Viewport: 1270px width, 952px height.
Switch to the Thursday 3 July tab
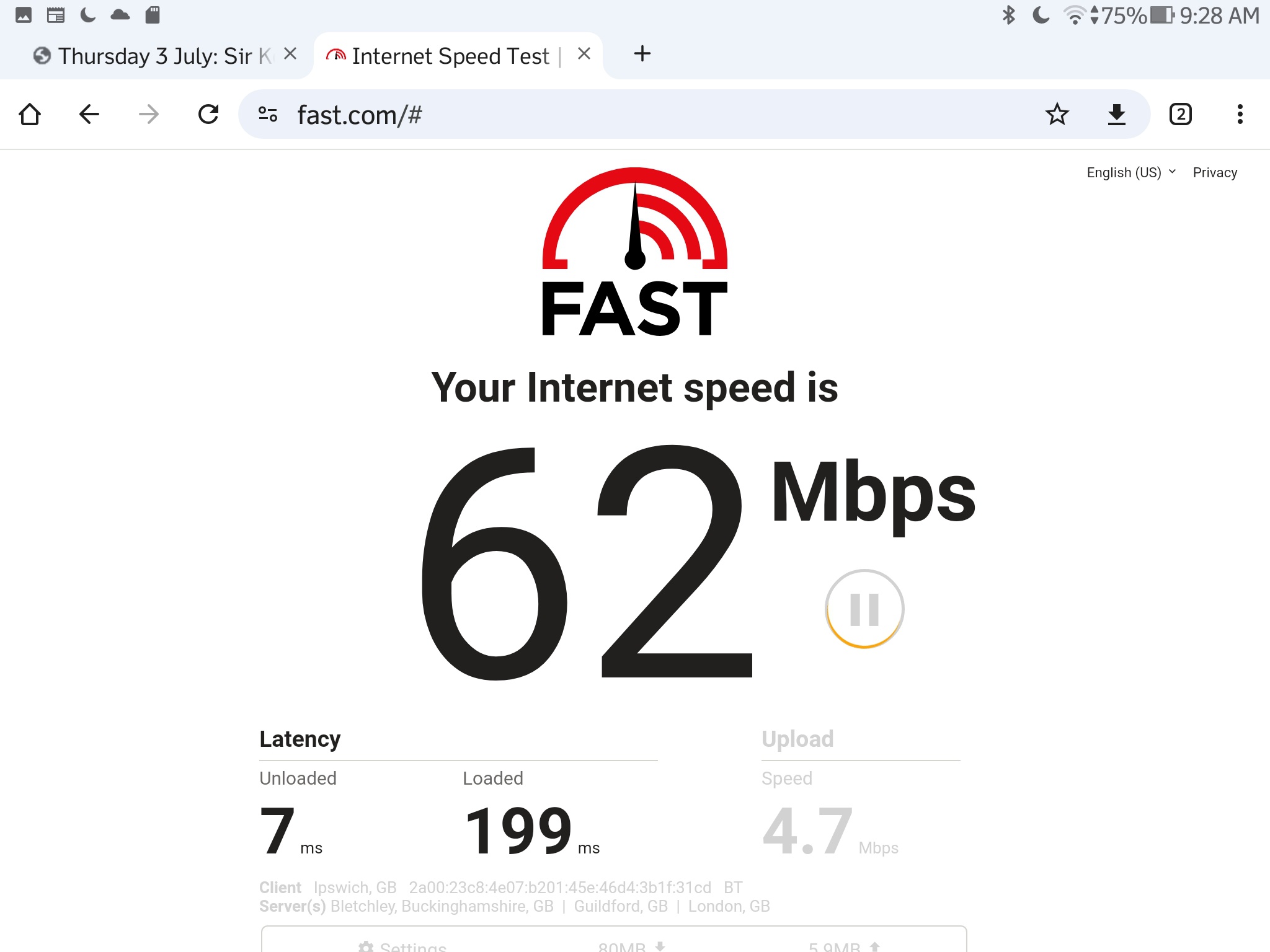click(x=155, y=56)
